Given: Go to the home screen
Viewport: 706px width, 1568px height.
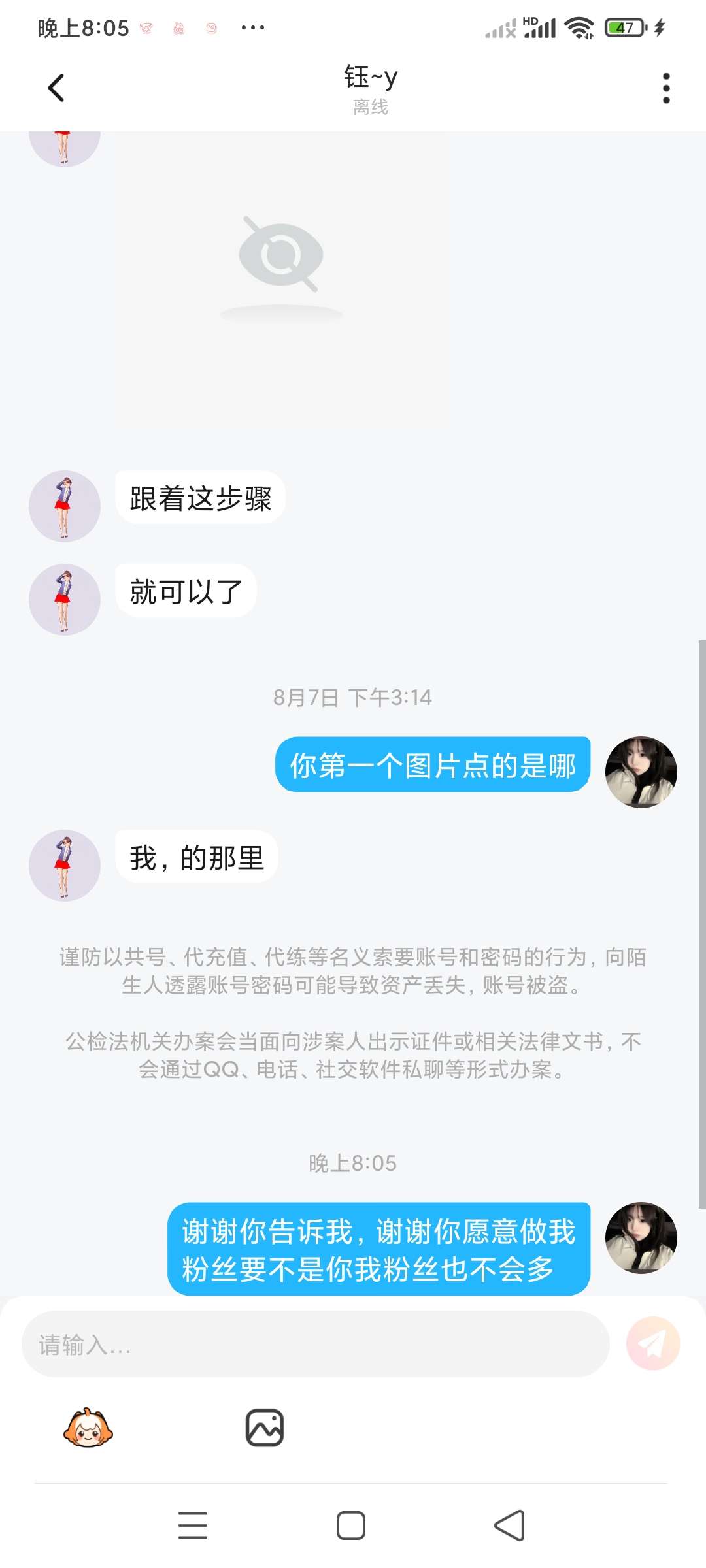Looking at the screenshot, I should [x=351, y=1526].
